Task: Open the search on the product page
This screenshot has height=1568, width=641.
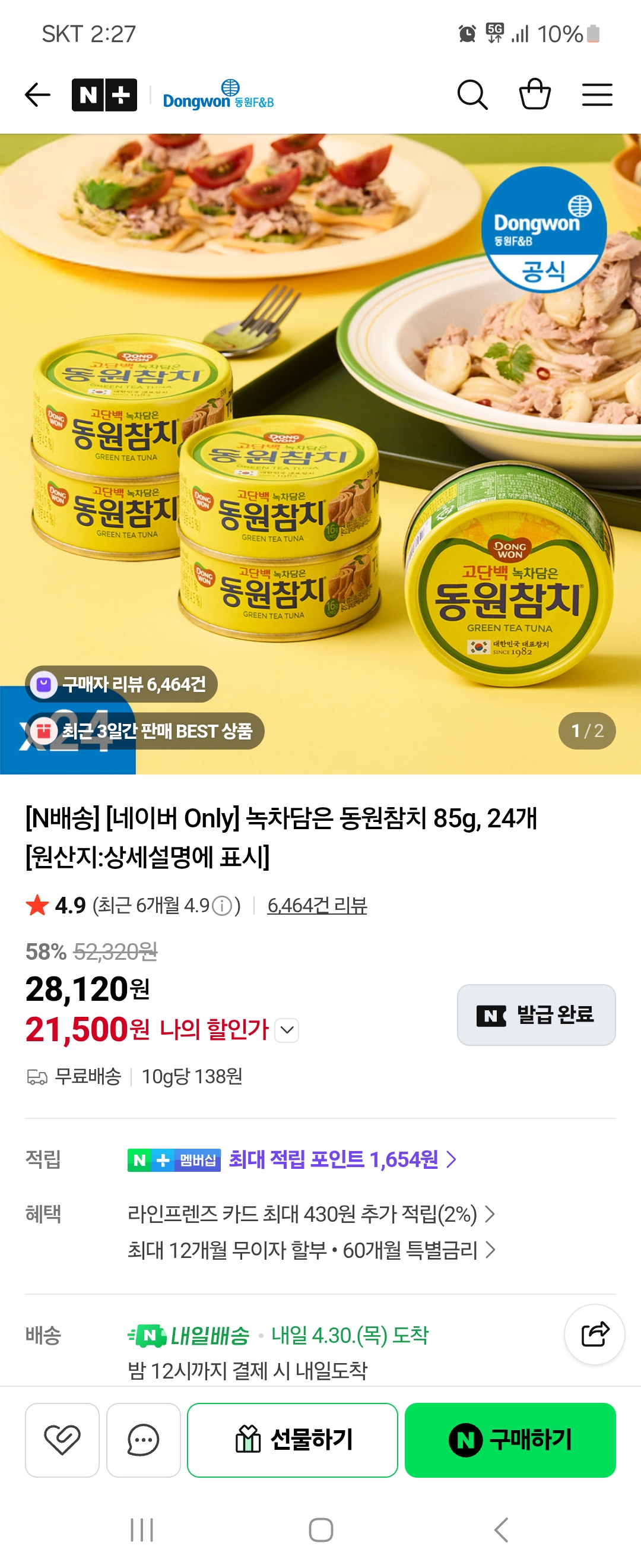Action: (x=473, y=94)
